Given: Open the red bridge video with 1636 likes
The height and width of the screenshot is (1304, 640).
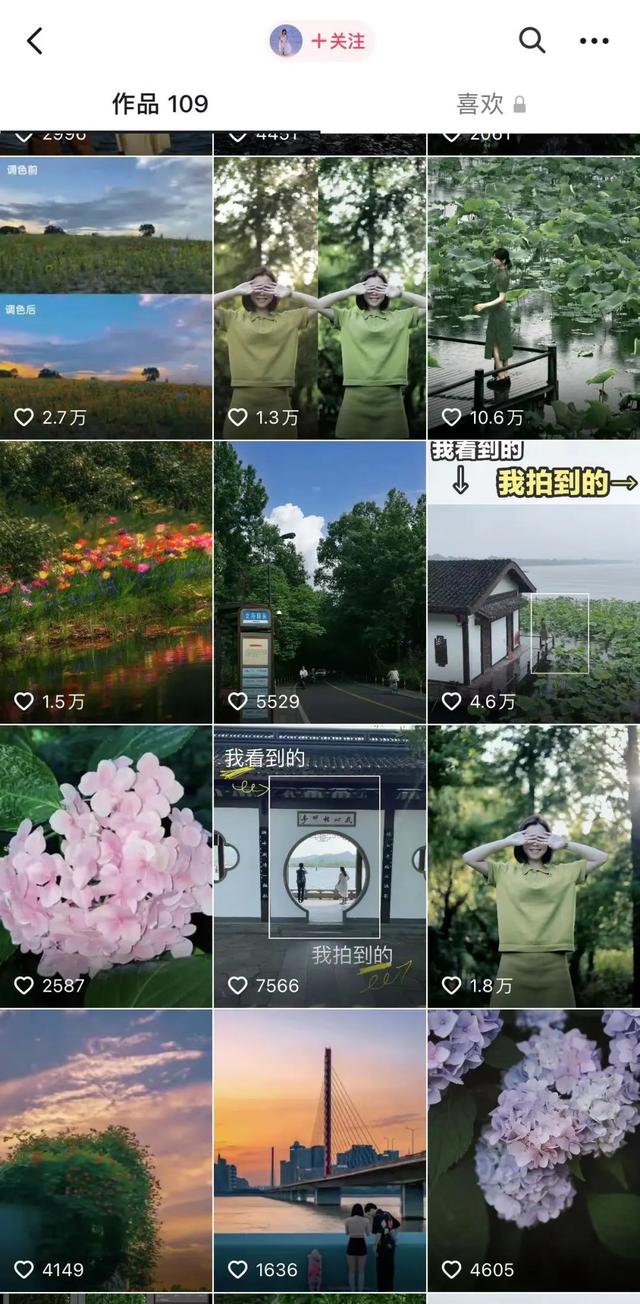Looking at the screenshot, I should 320,1150.
